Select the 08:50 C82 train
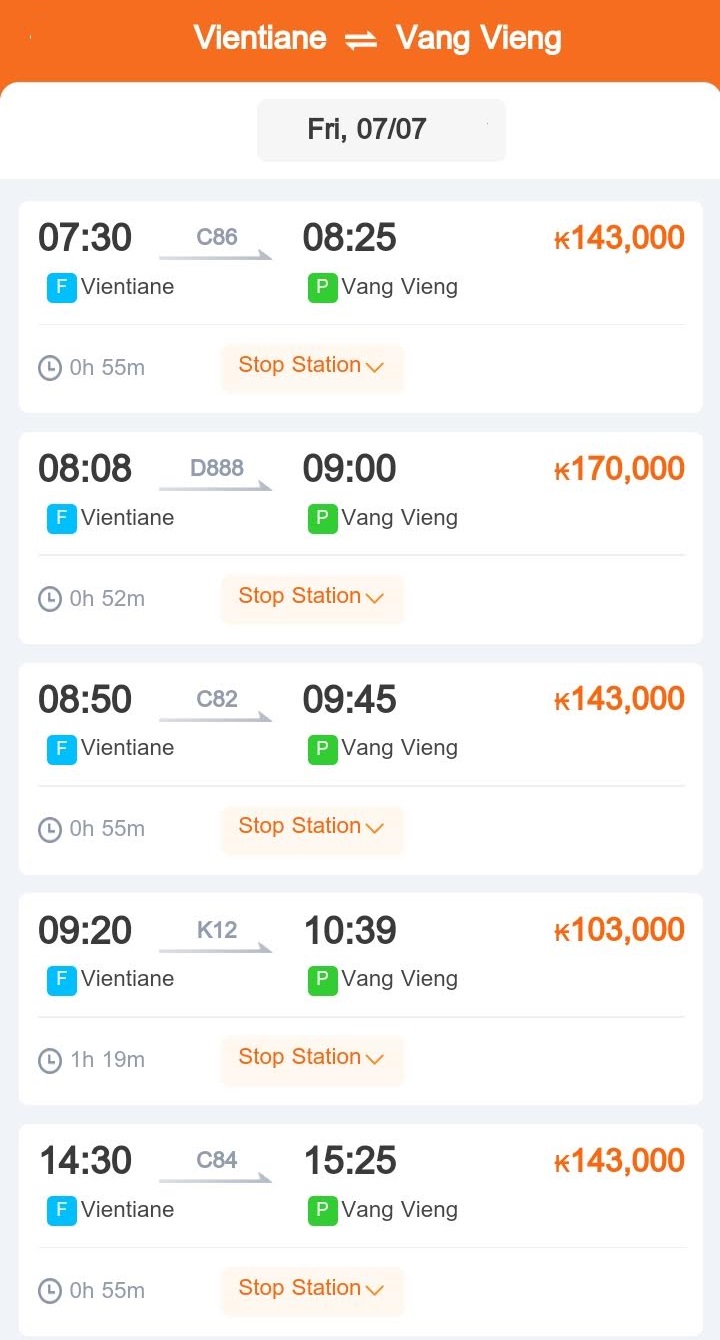720x1340 pixels. coord(360,768)
